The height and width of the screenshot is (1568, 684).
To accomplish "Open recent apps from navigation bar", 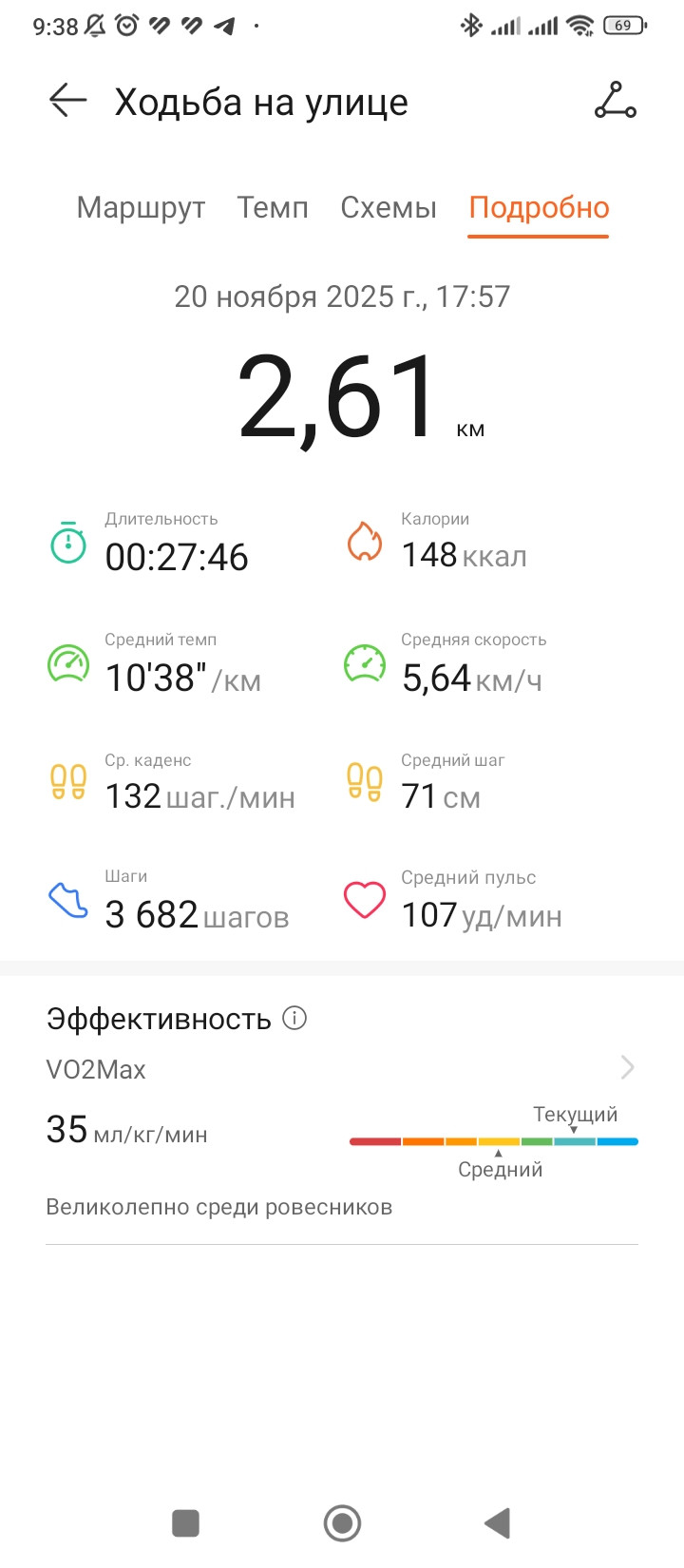I will [185, 1522].
